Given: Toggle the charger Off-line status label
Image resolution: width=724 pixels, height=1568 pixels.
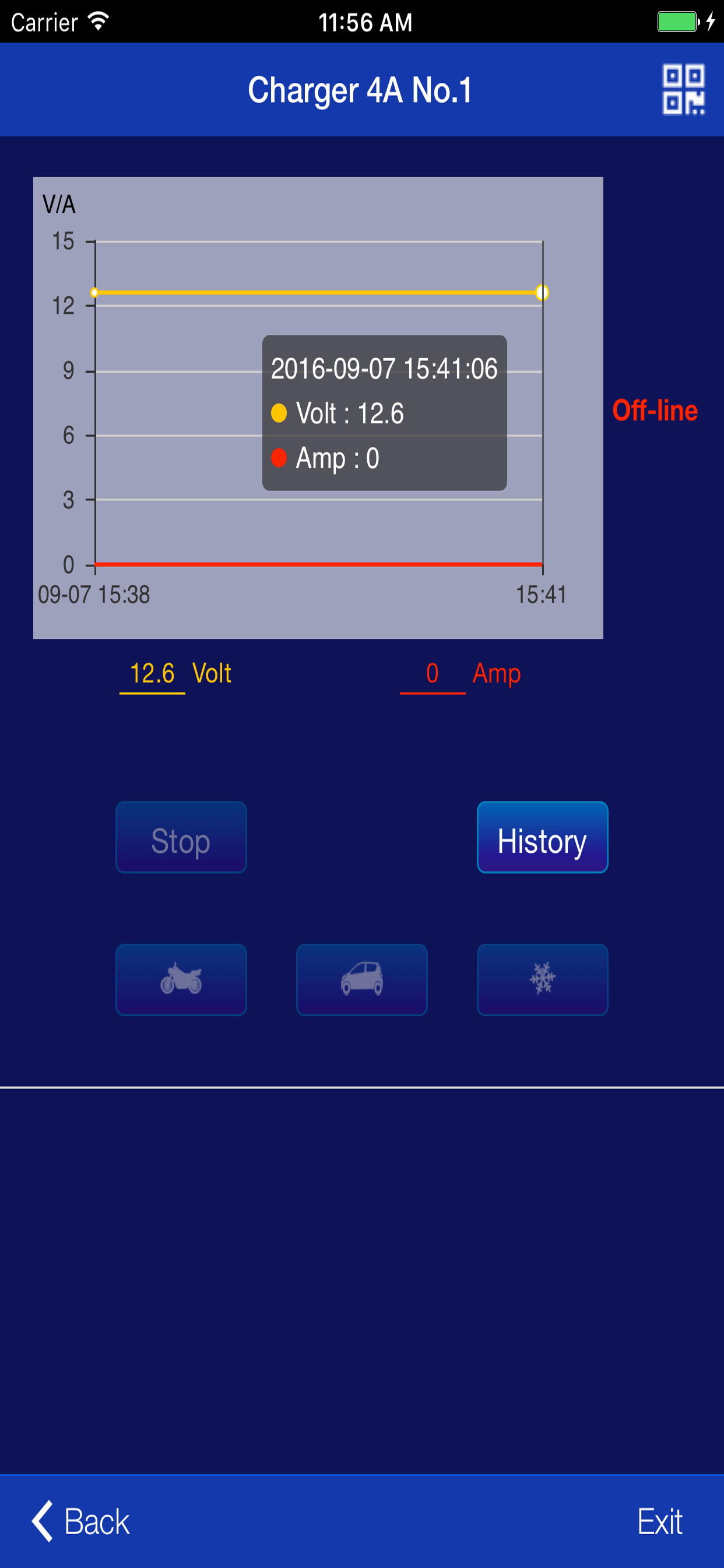Looking at the screenshot, I should [x=654, y=410].
